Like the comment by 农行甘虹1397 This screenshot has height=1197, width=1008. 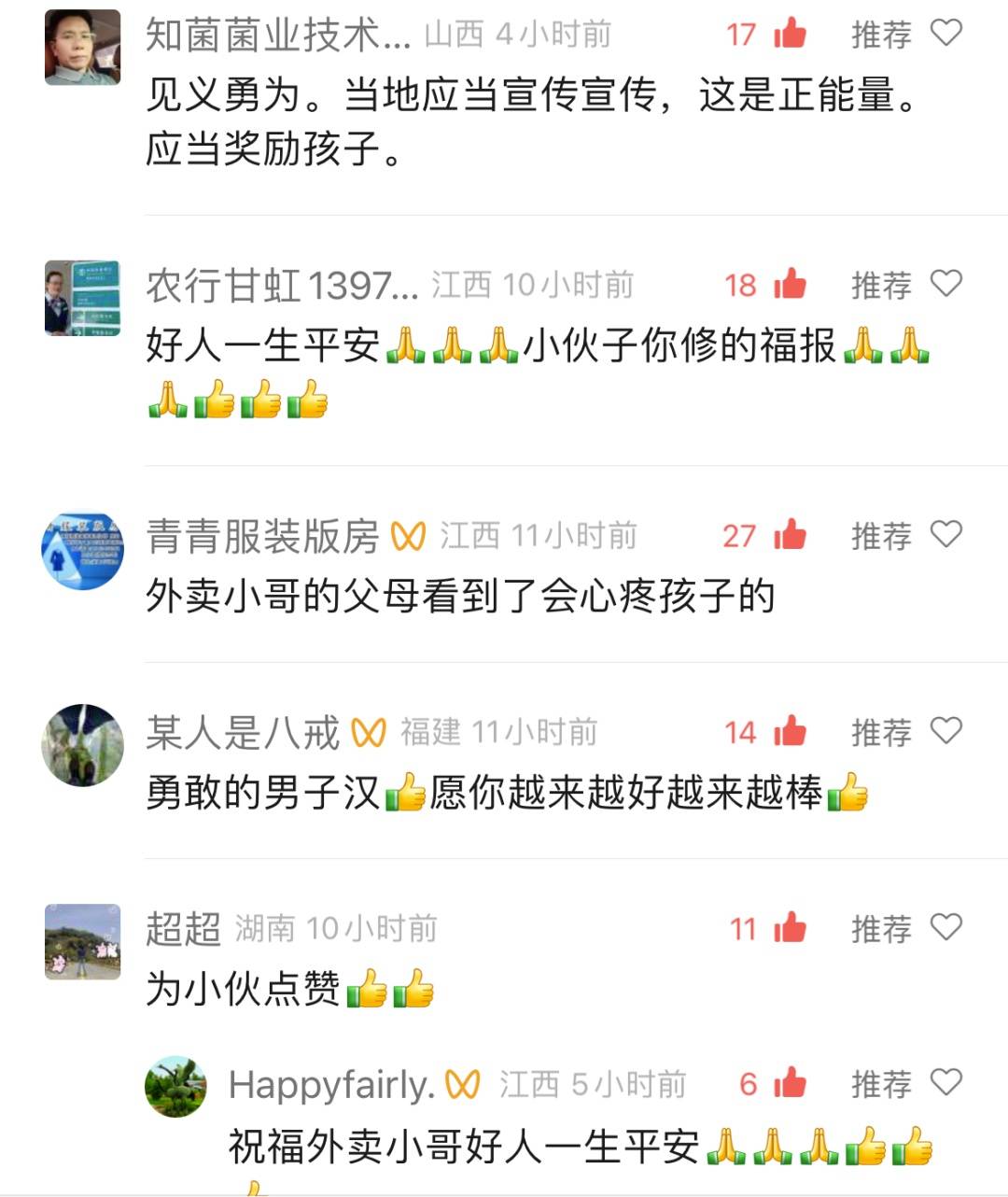pos(789,284)
